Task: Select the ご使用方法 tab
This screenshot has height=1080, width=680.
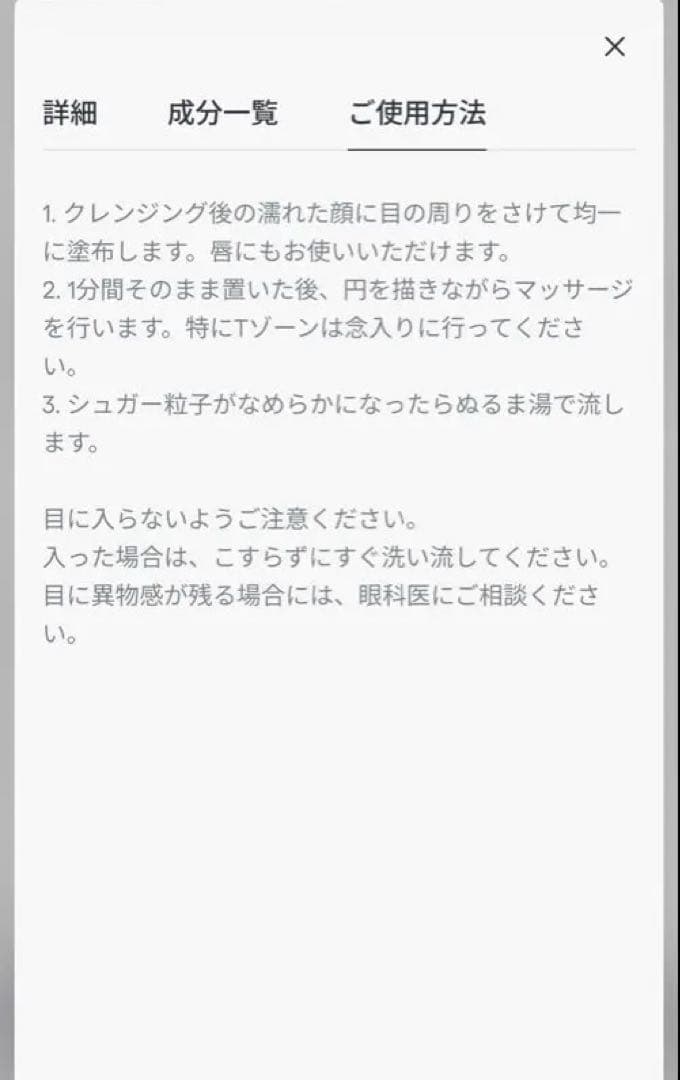Action: [417, 114]
